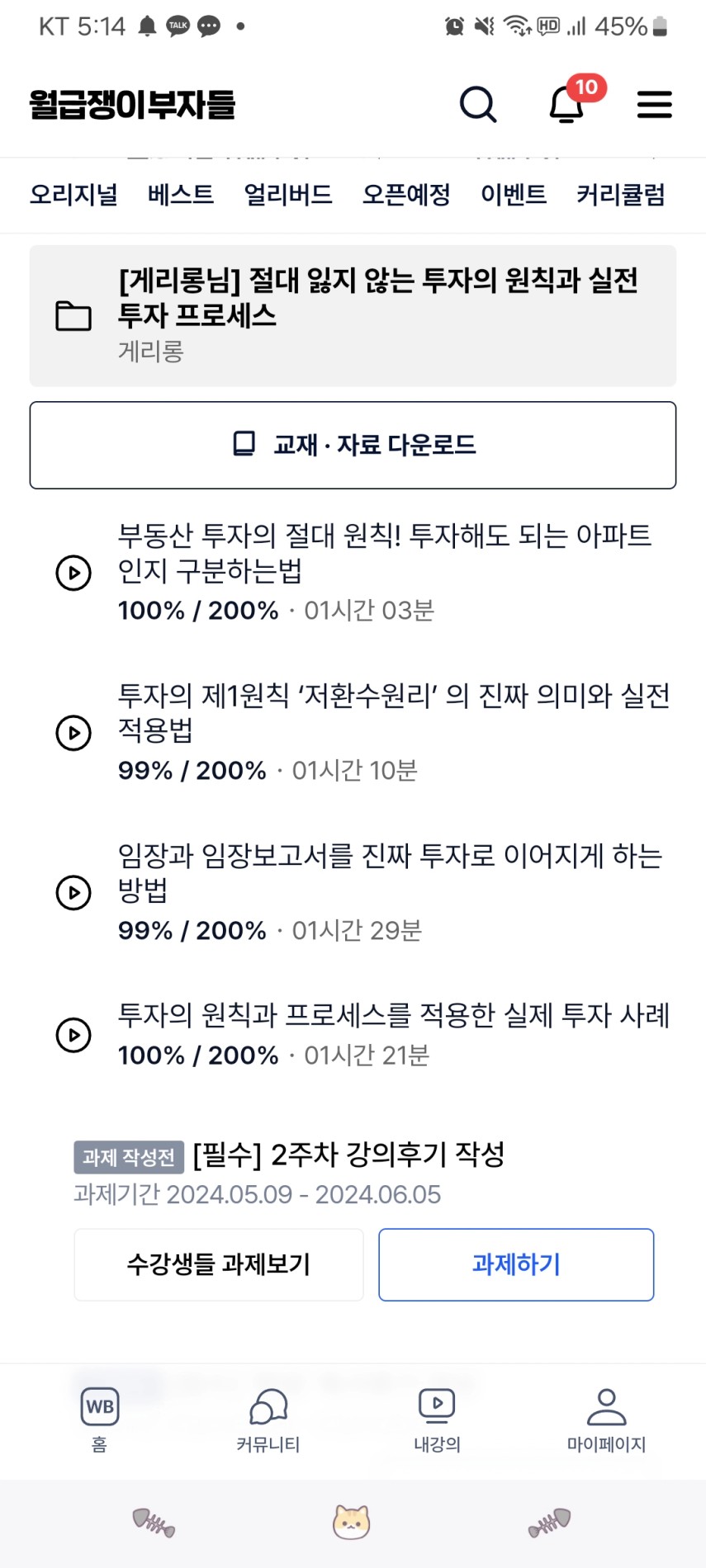
Task: Play the lecture on 저환수원리
Action: point(353,733)
